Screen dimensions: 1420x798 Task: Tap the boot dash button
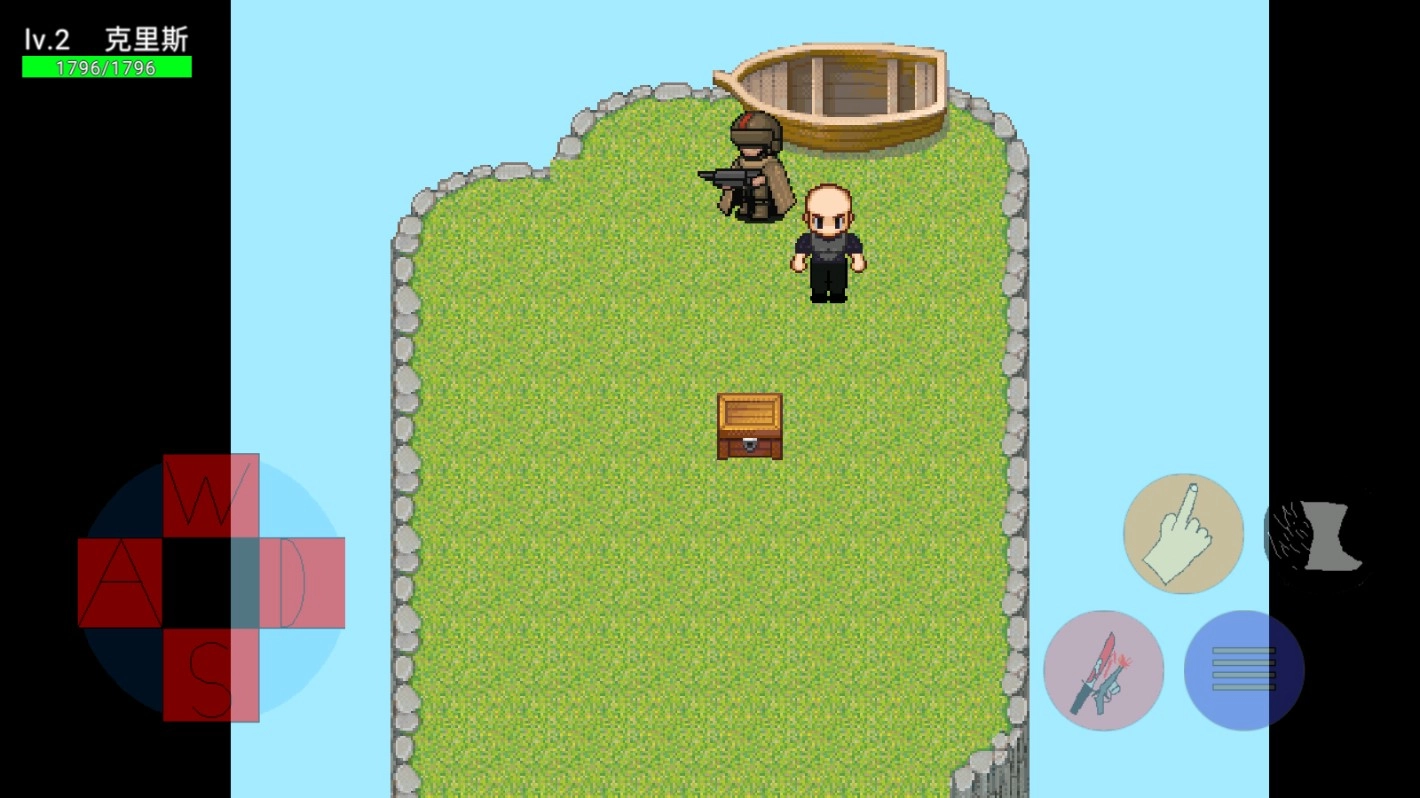[1318, 538]
